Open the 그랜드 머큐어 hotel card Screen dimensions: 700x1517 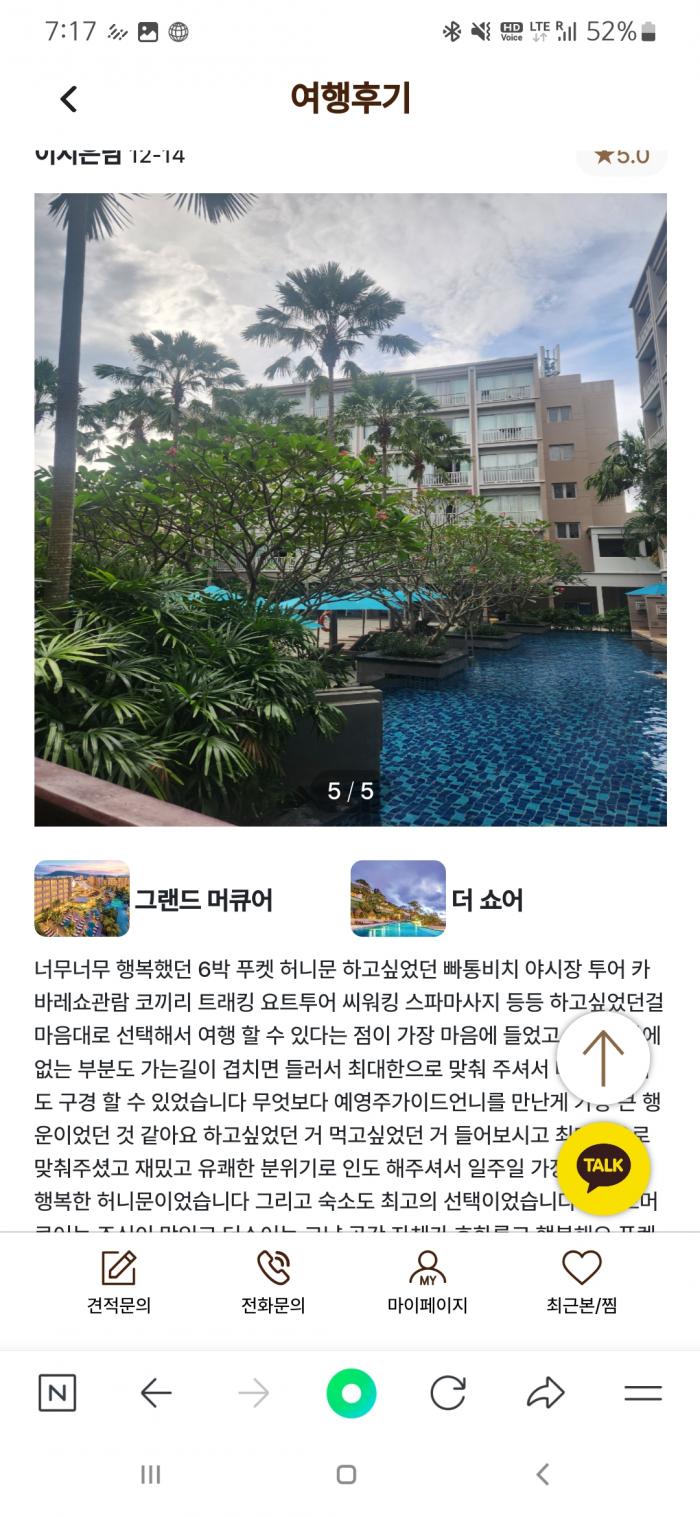click(154, 898)
